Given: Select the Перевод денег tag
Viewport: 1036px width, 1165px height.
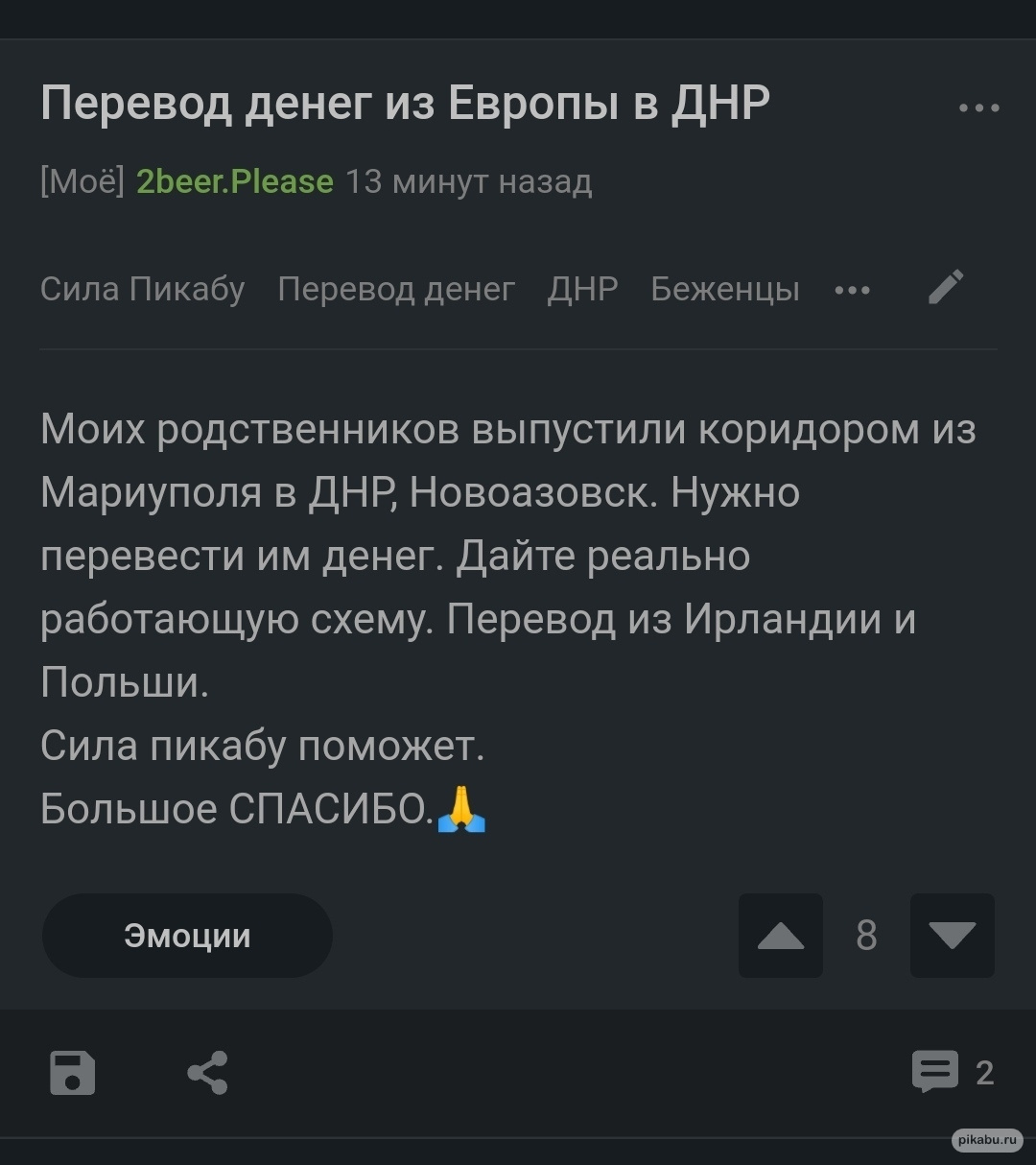Looking at the screenshot, I should point(396,289).
